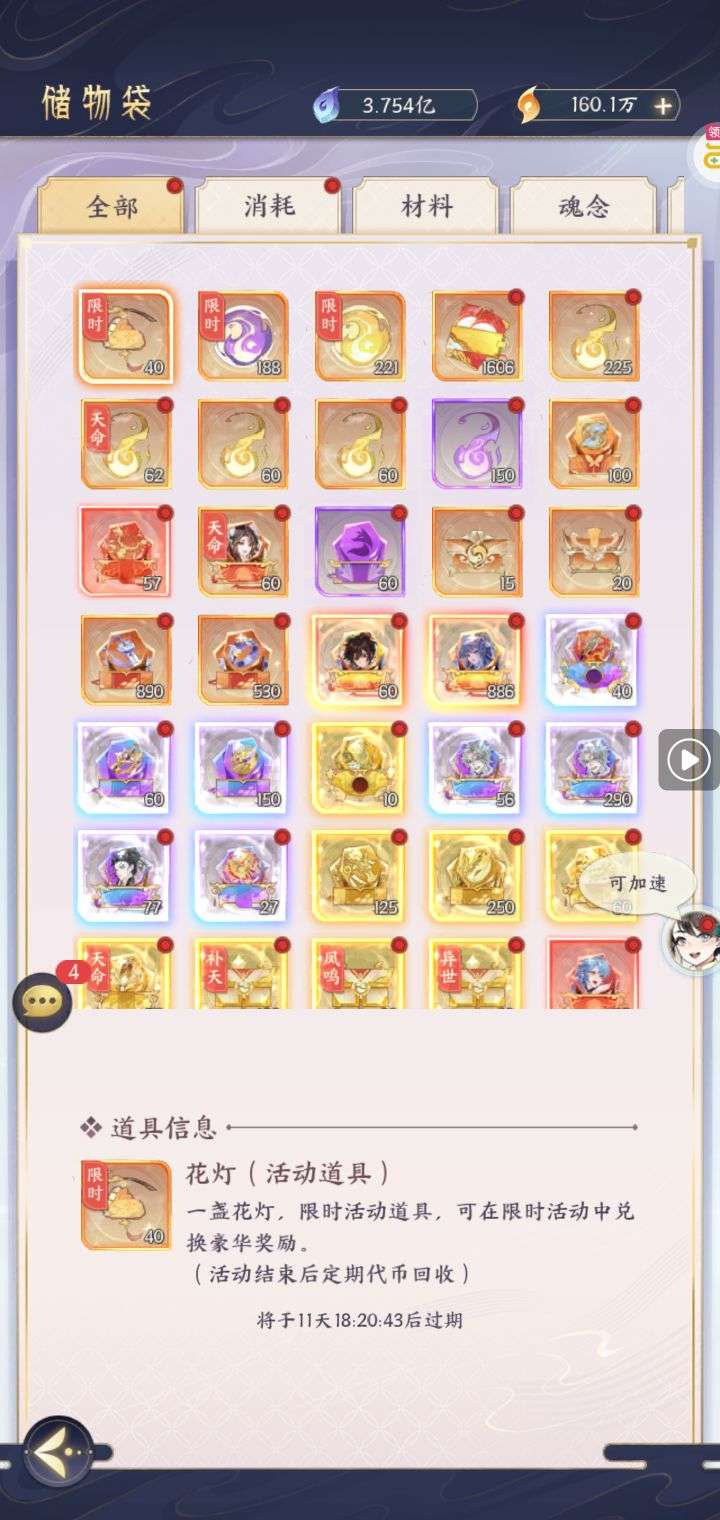Viewport: 720px width, 1520px height.
Task: Switch to the 材料 tab
Action: point(426,207)
